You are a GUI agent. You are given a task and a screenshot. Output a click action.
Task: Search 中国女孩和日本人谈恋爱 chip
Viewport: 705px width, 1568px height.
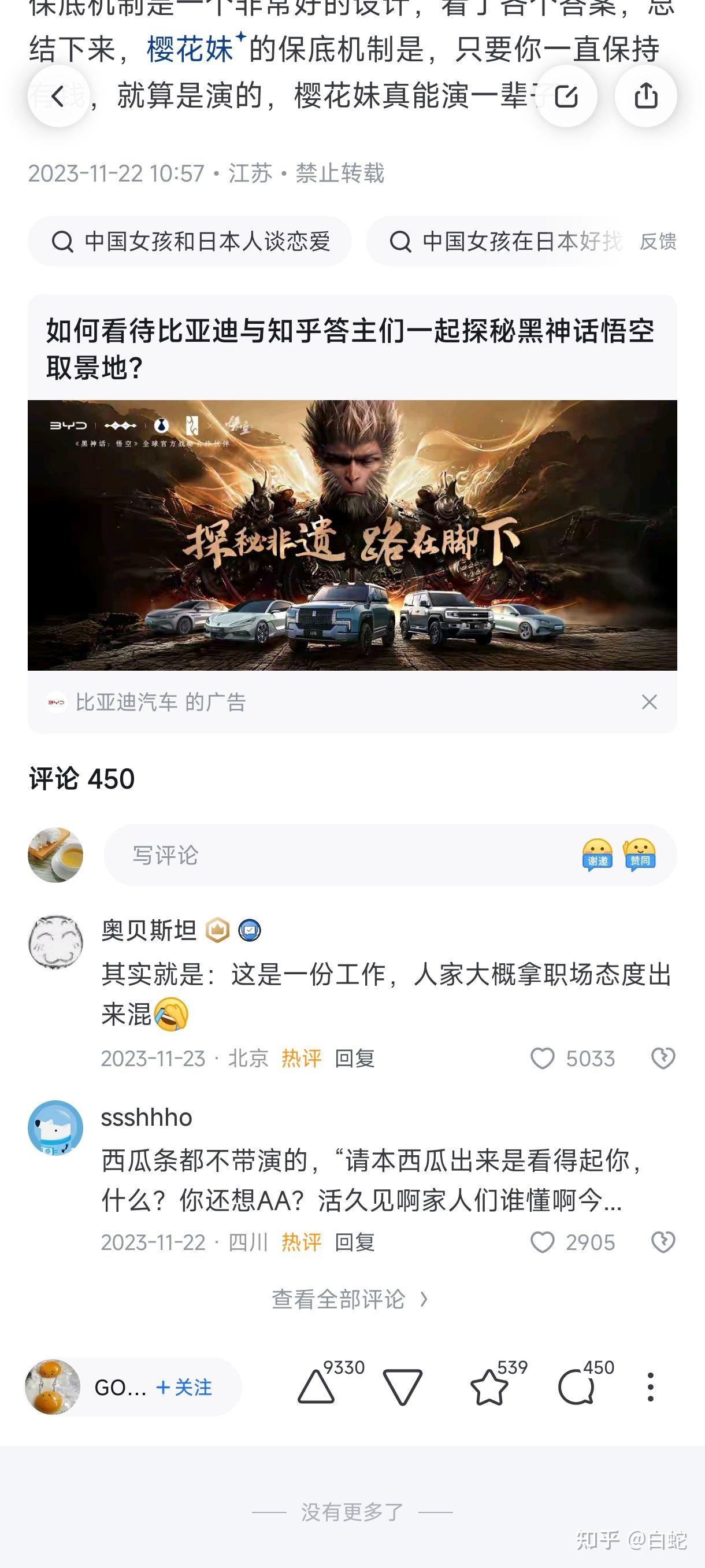pos(190,242)
